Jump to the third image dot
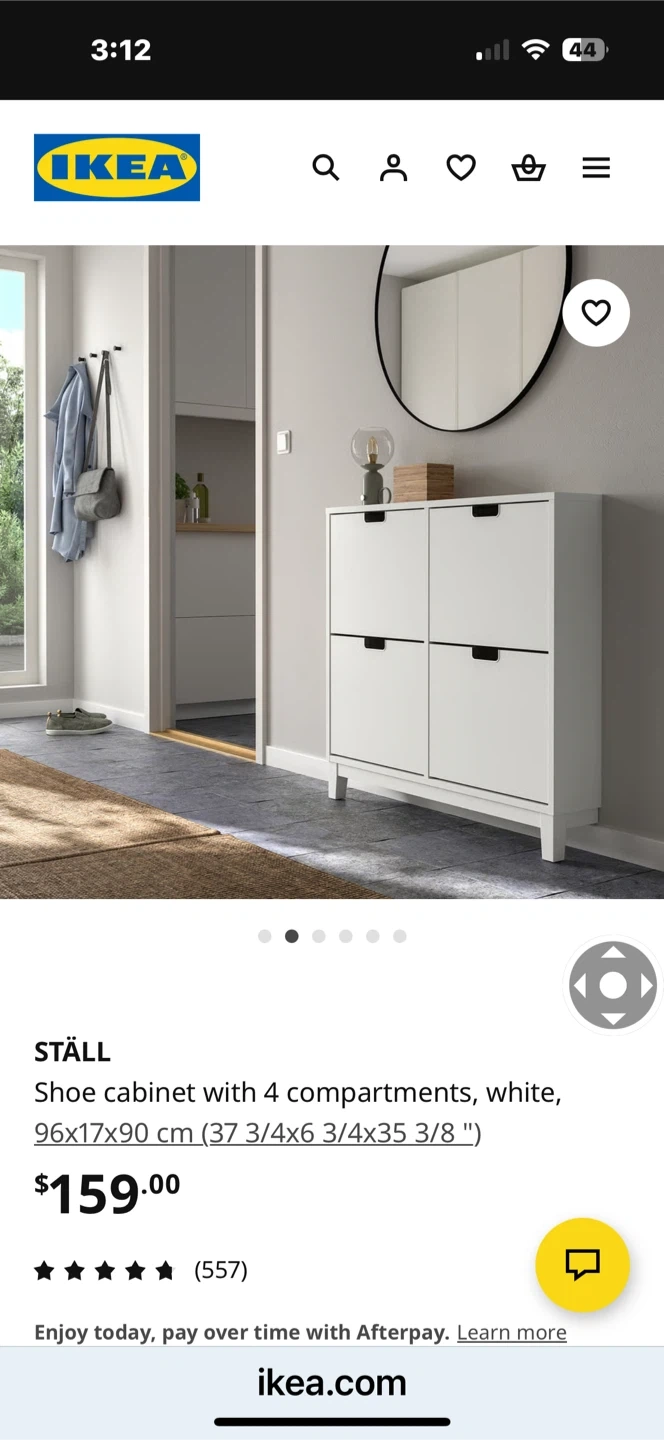This screenshot has width=664, height=1440. [x=319, y=936]
